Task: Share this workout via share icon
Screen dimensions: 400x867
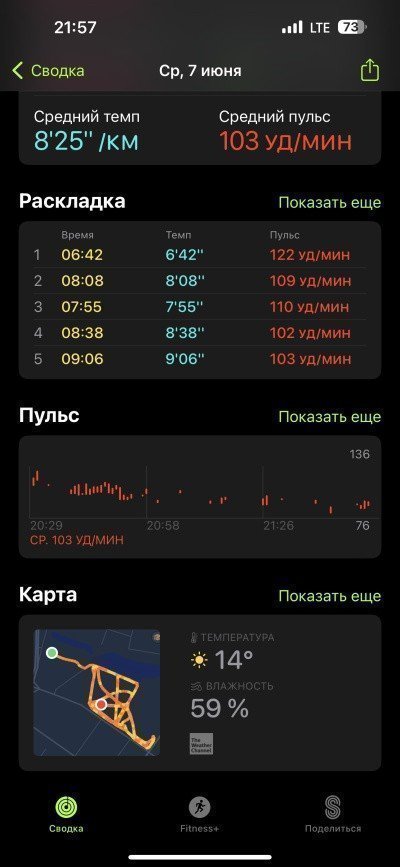Action: [x=370, y=70]
